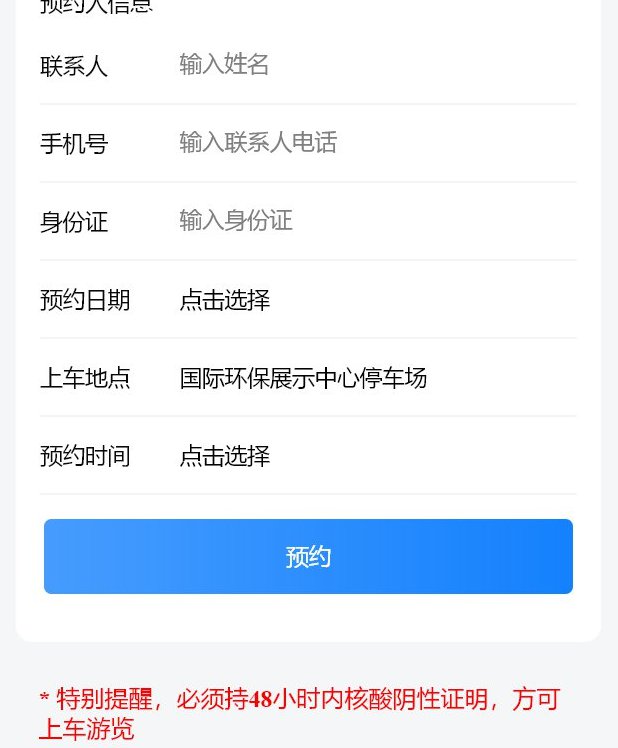Image resolution: width=618 pixels, height=748 pixels.
Task: Open the 预约时间 time picker
Action: tap(376, 456)
